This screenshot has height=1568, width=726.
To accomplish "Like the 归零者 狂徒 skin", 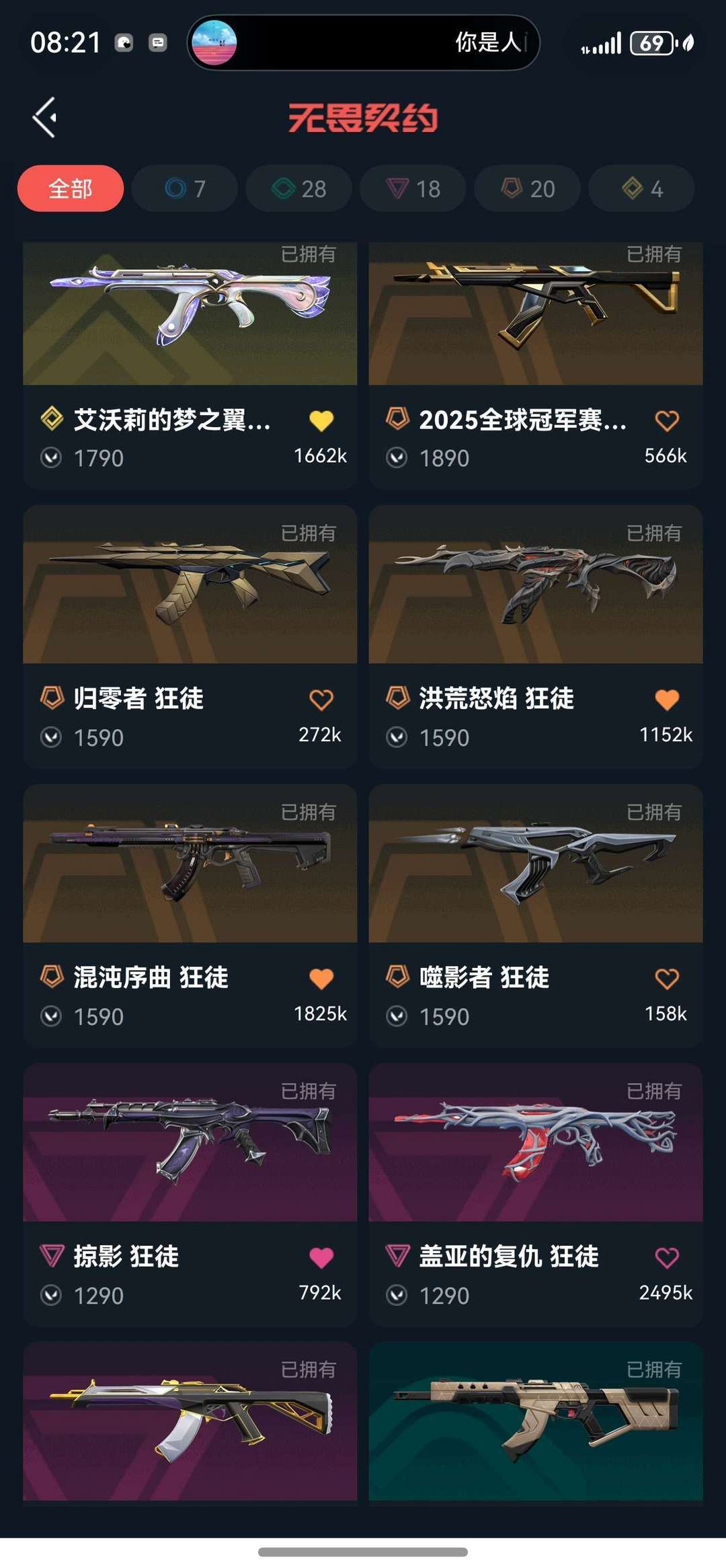I will tap(321, 700).
